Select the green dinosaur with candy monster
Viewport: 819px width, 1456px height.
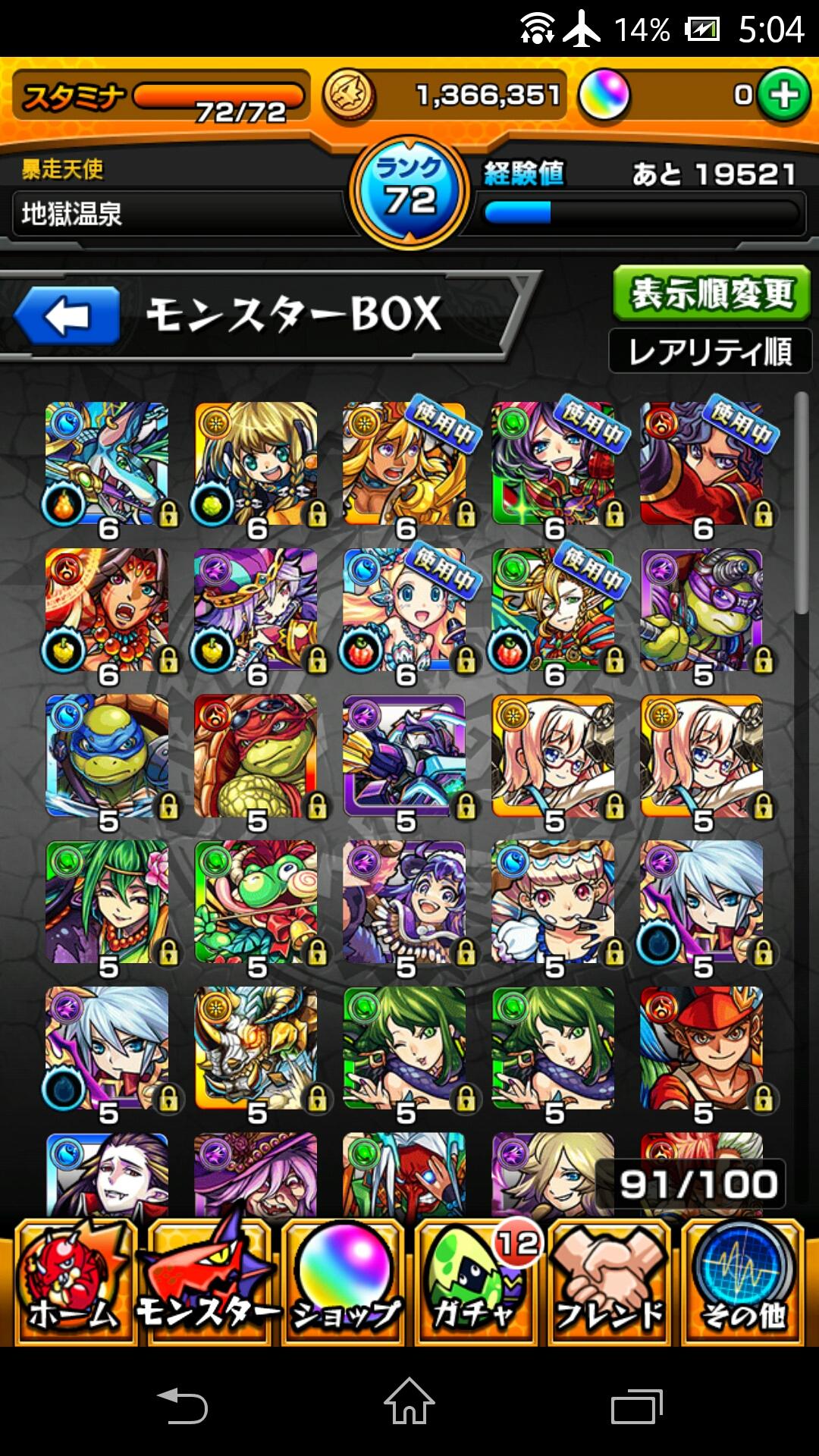(x=256, y=902)
